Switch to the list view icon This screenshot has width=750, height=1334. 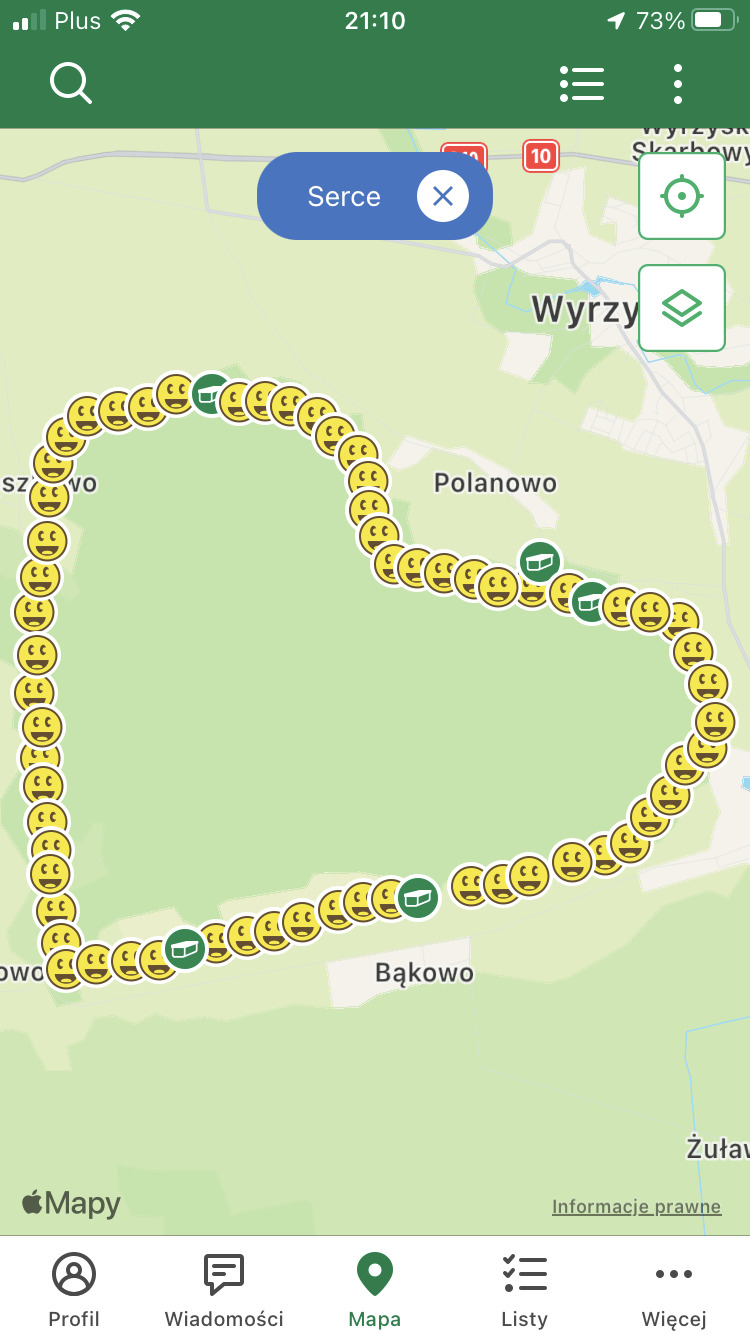[x=581, y=84]
